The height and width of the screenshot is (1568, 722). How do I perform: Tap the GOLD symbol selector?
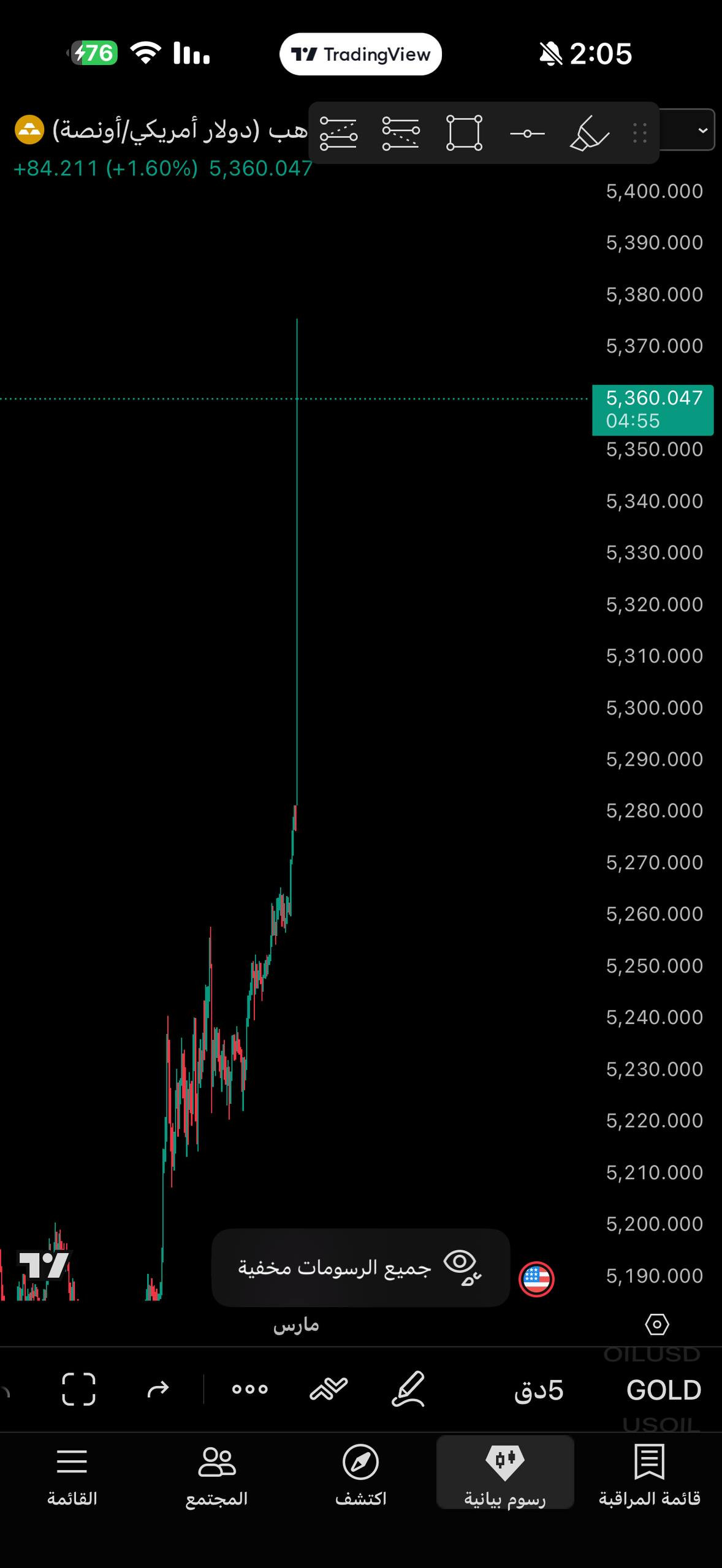(x=663, y=1390)
